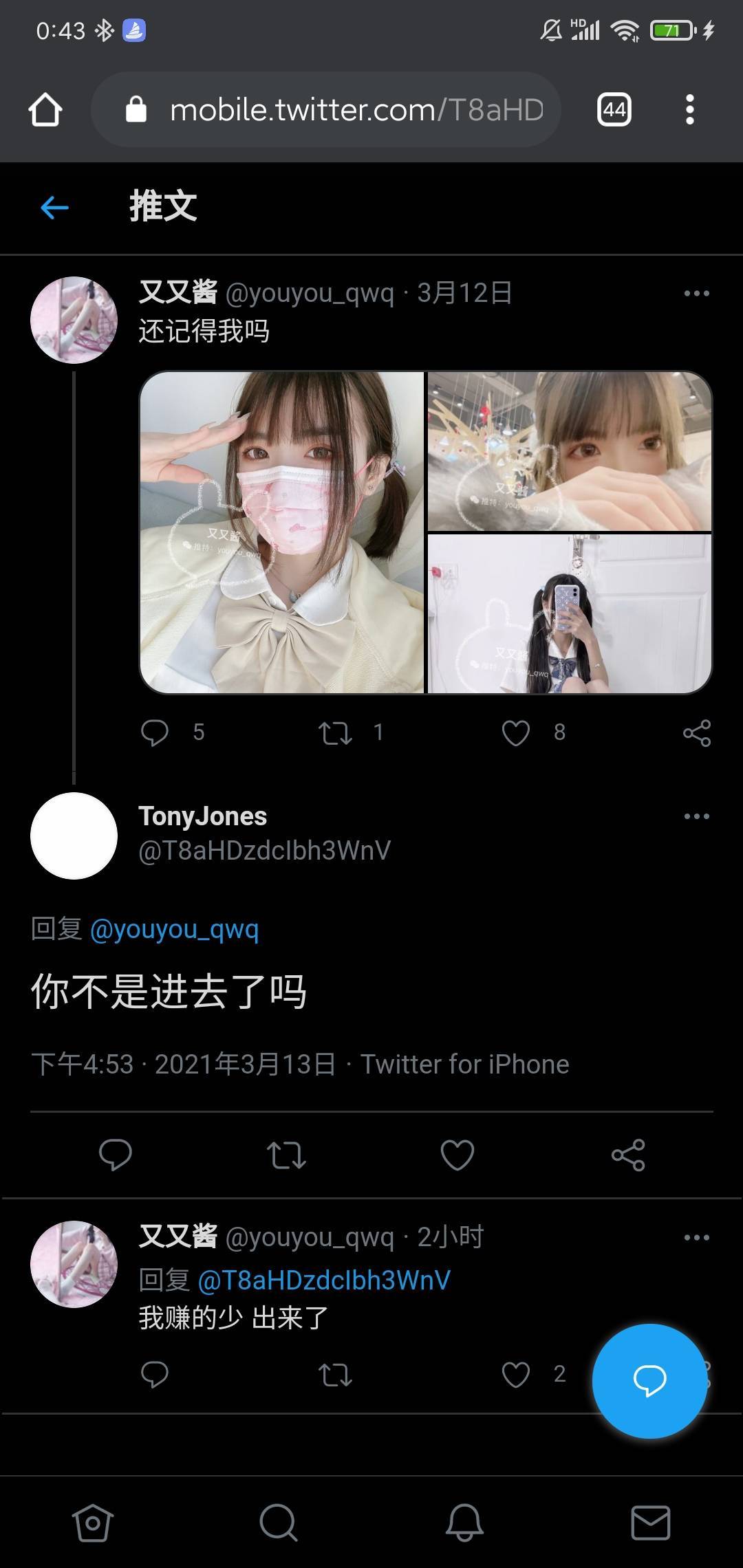Screen dimensions: 743x1568
Task: Open the browser tab switcher showing 44
Action: 614,110
